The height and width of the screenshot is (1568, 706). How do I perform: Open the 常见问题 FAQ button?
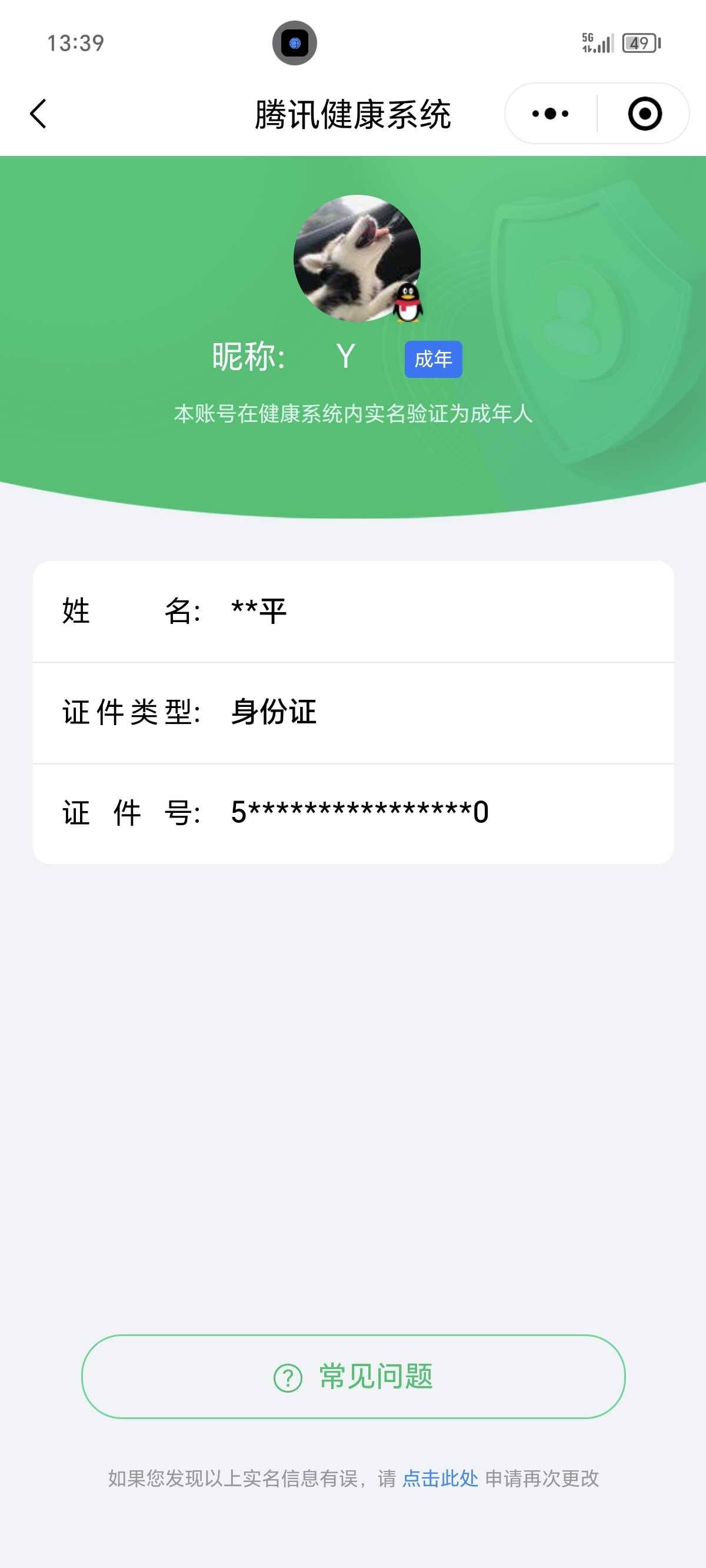click(x=353, y=1377)
